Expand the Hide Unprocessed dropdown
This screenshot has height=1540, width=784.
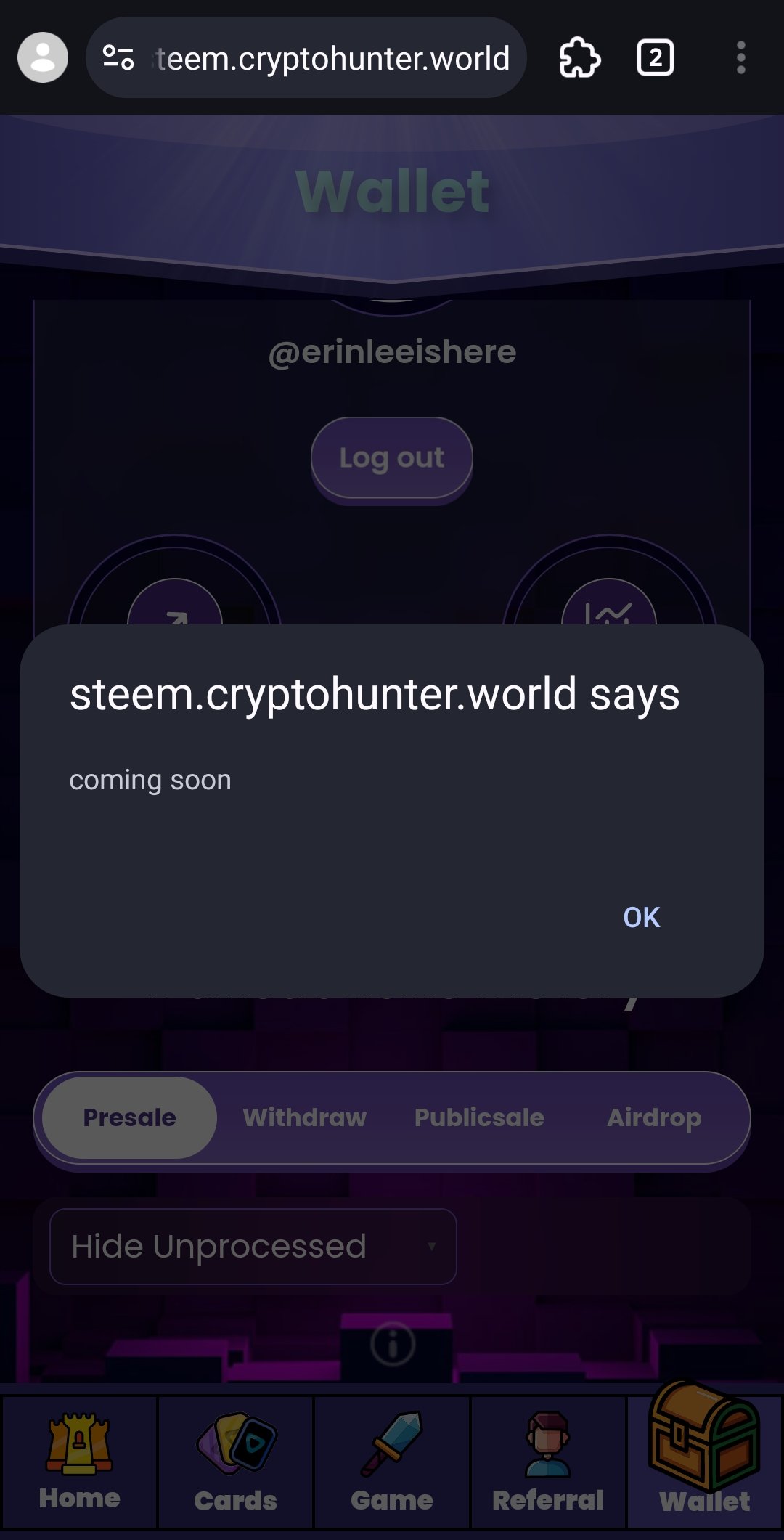point(253,1247)
